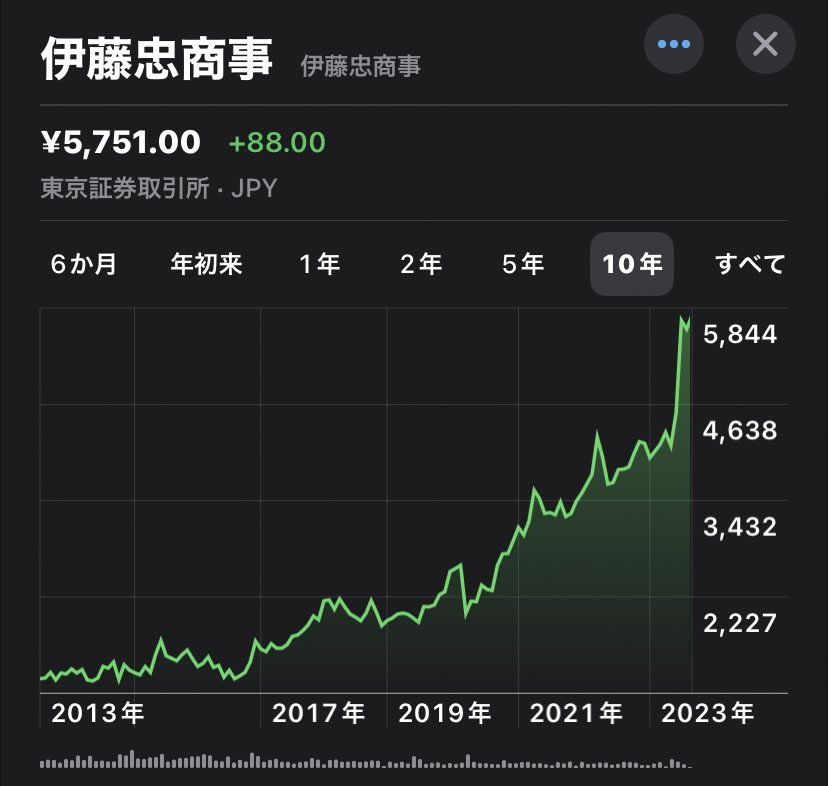Screen dimensions: 828x786
Task: Show すべて price history
Action: (x=750, y=264)
